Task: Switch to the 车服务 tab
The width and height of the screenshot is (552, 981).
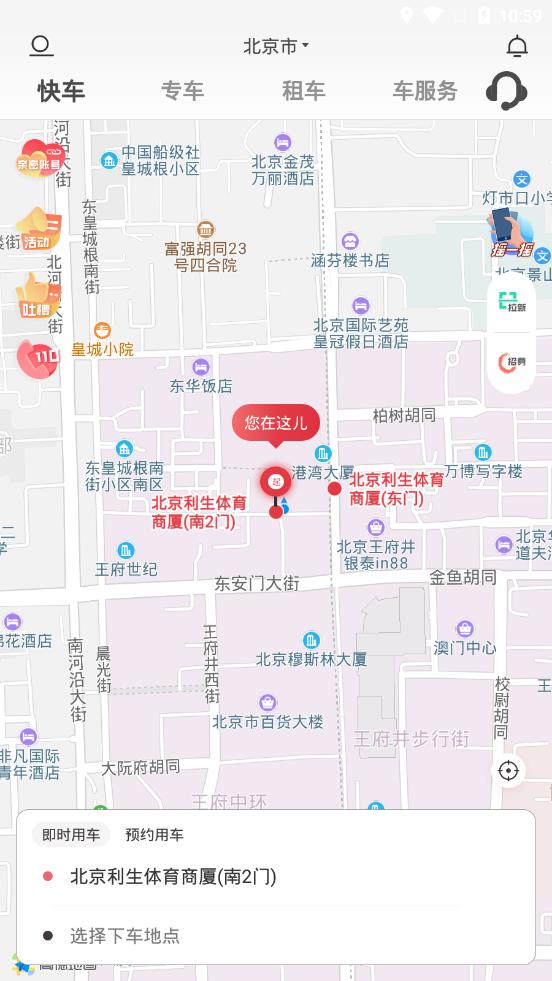Action: click(425, 91)
